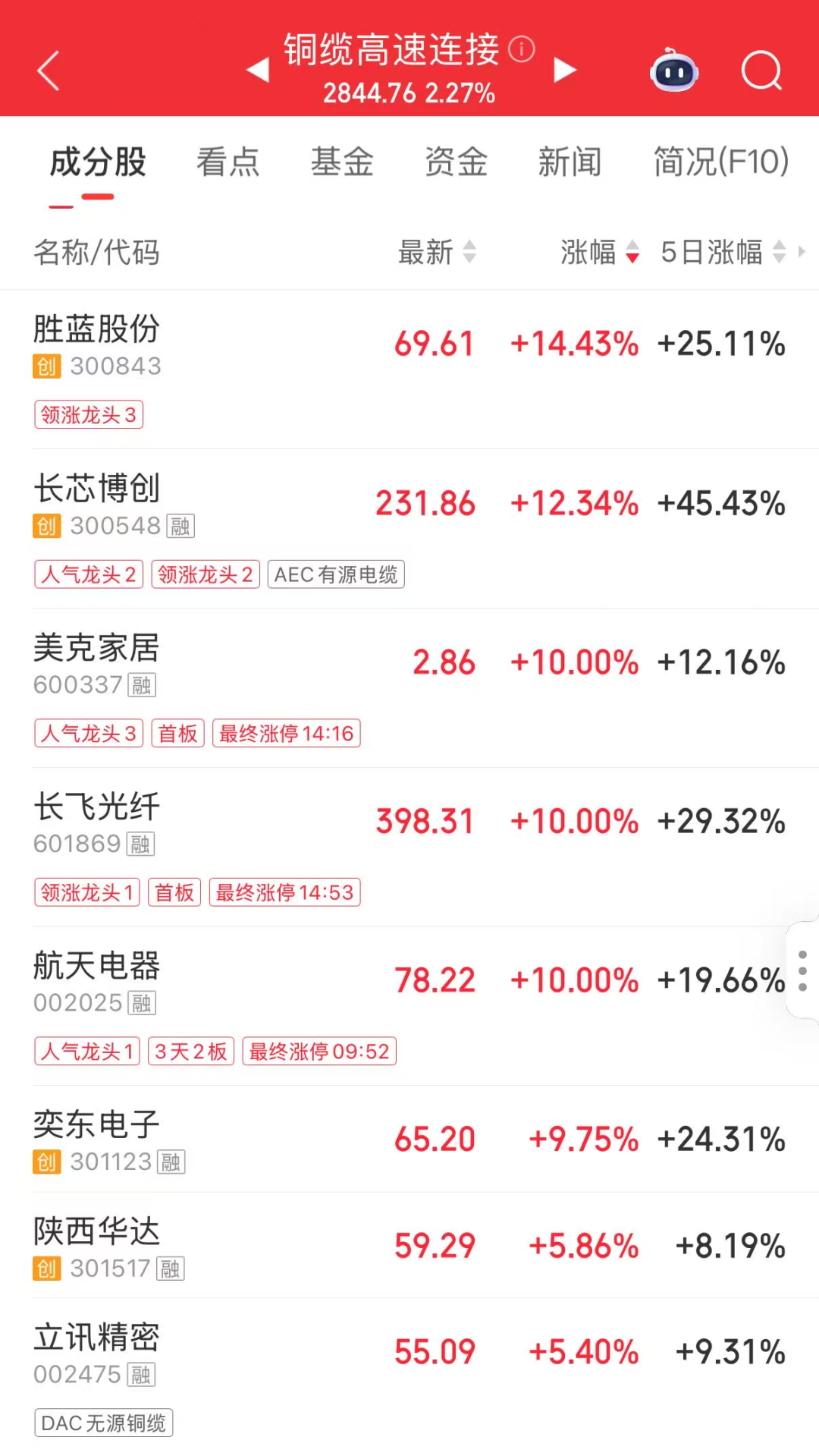Show info about 铜缆高速连接

tap(522, 49)
